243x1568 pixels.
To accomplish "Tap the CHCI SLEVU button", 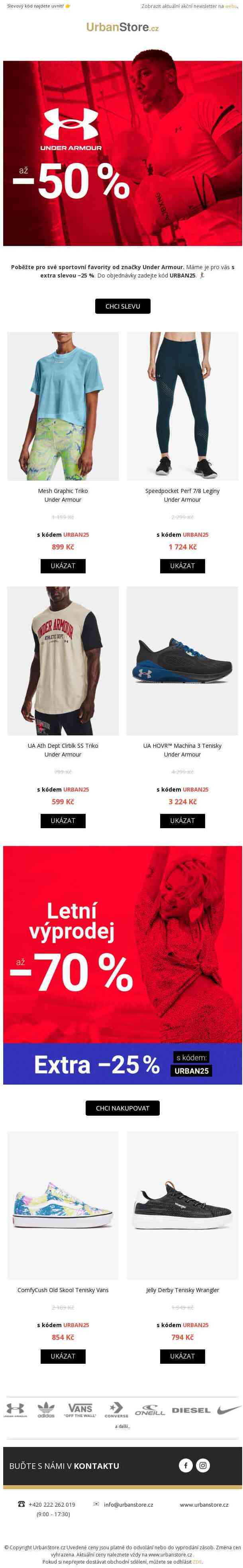I will coord(122,306).
